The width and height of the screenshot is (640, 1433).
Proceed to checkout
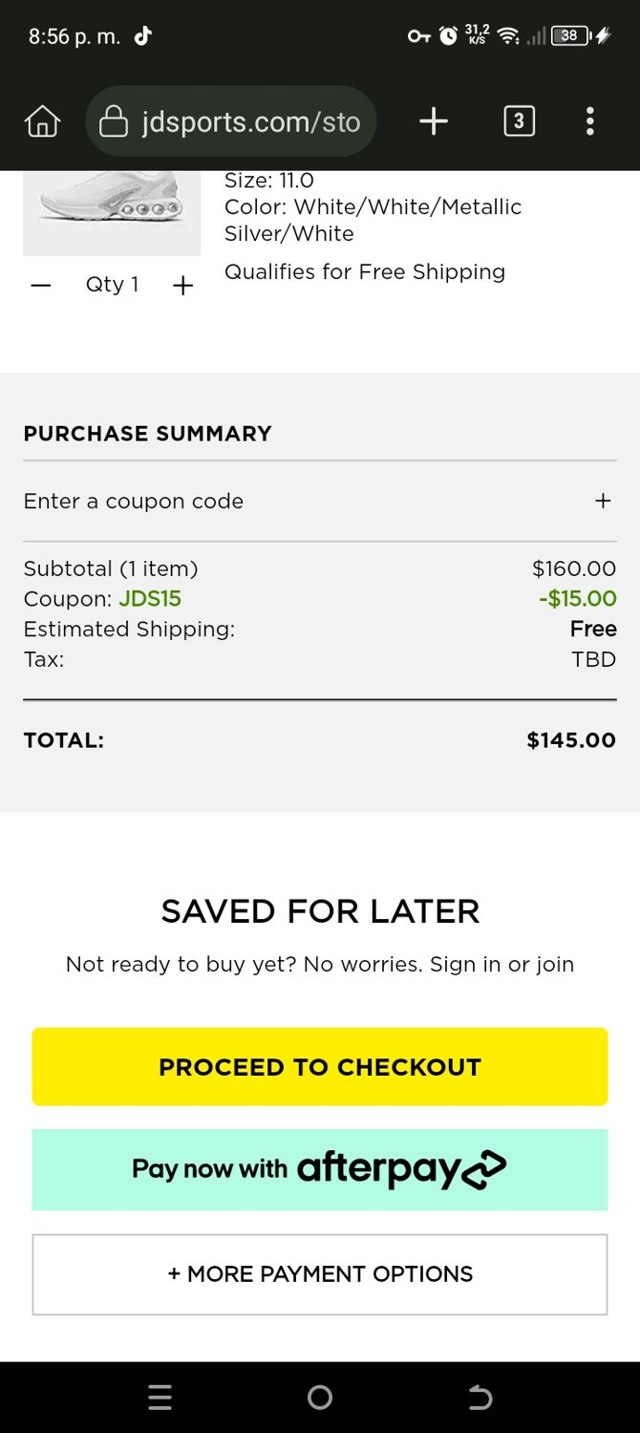click(x=320, y=1067)
